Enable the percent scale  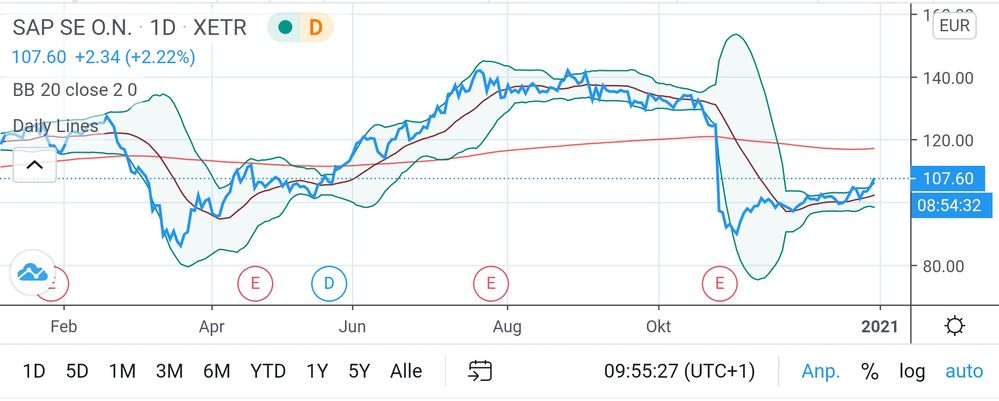click(x=870, y=371)
